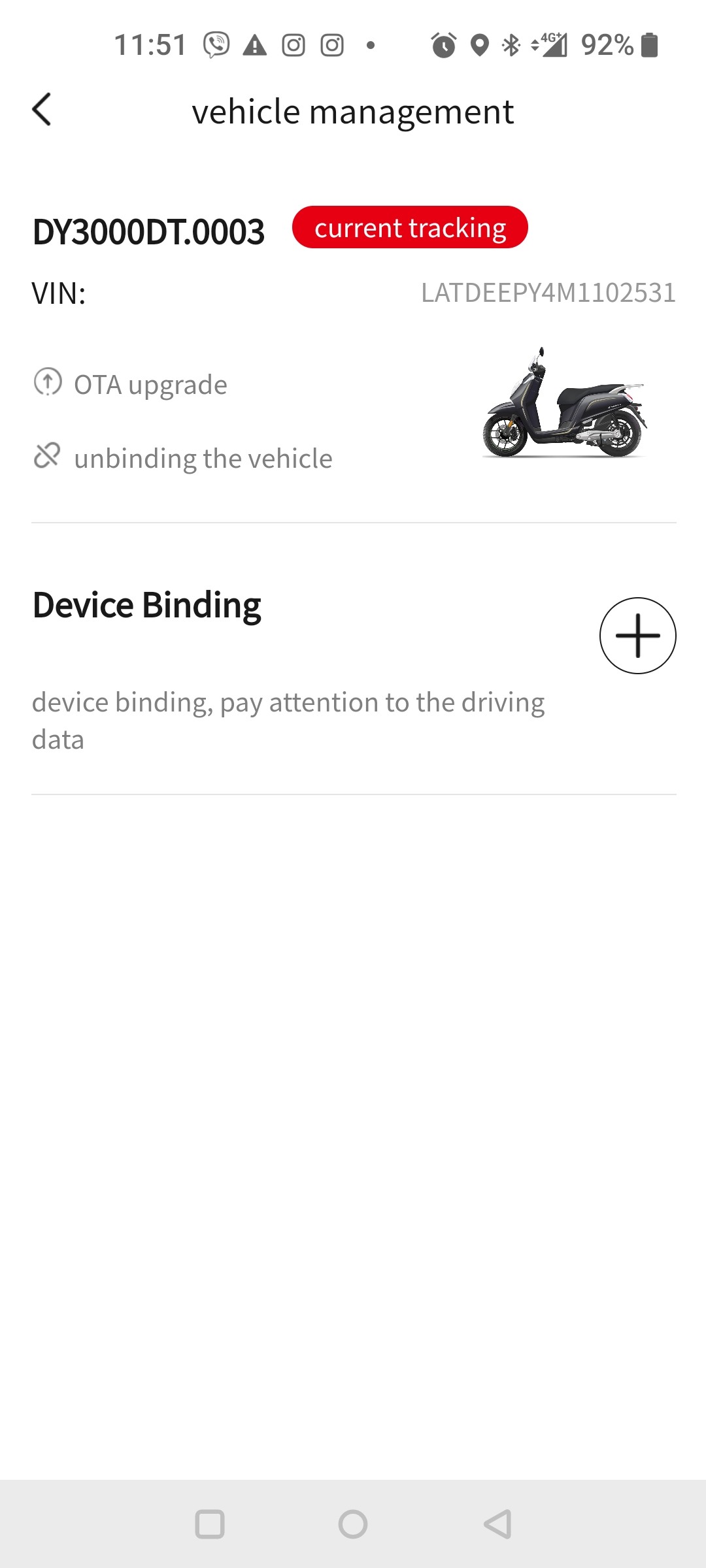Go to the system home screen

(x=353, y=1524)
